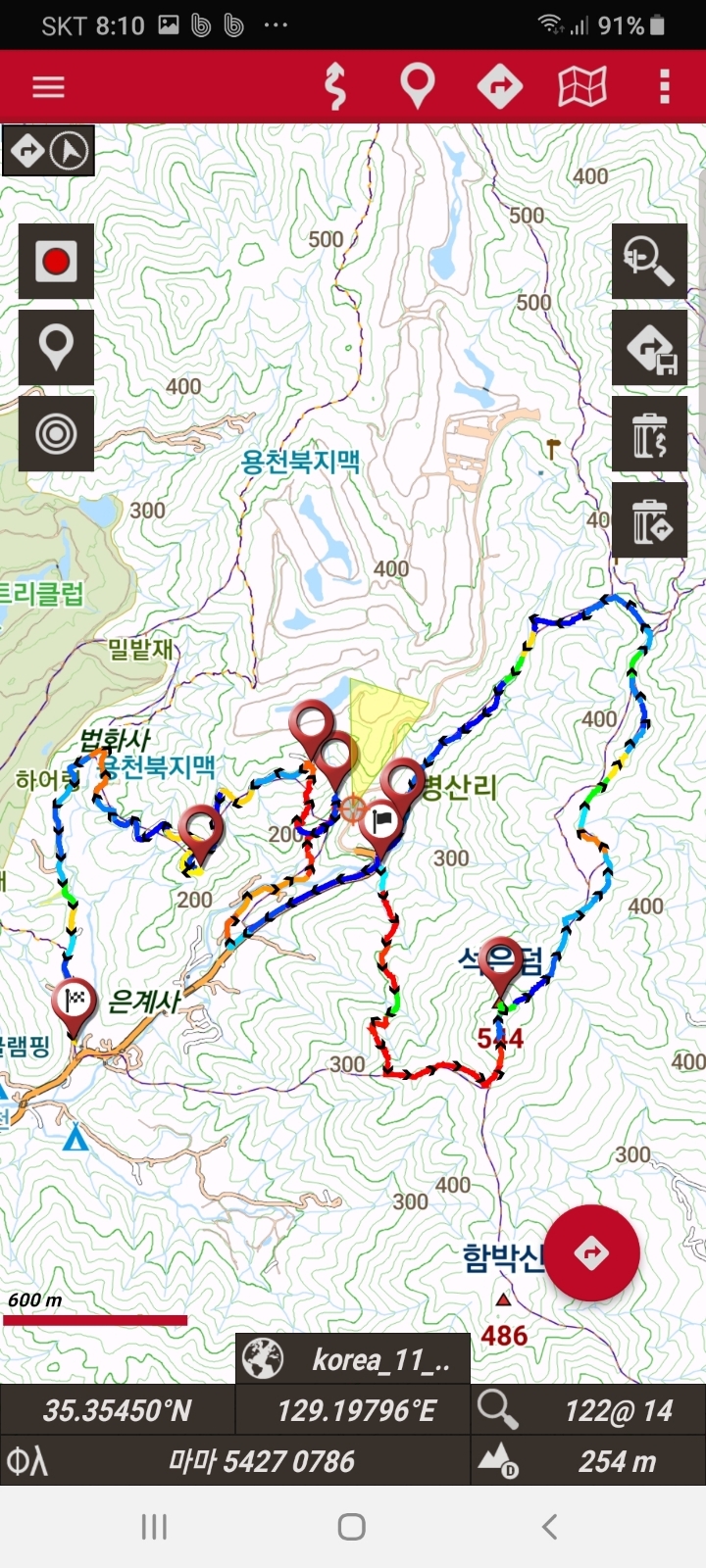Open the zoom magnifier tool button
The height and width of the screenshot is (1568, 706).
click(649, 262)
